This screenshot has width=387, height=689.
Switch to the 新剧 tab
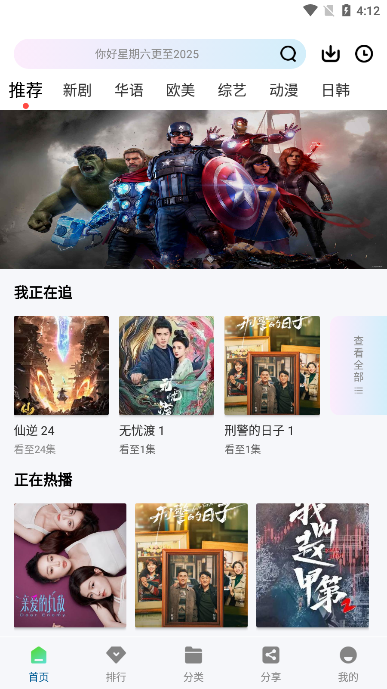point(77,91)
